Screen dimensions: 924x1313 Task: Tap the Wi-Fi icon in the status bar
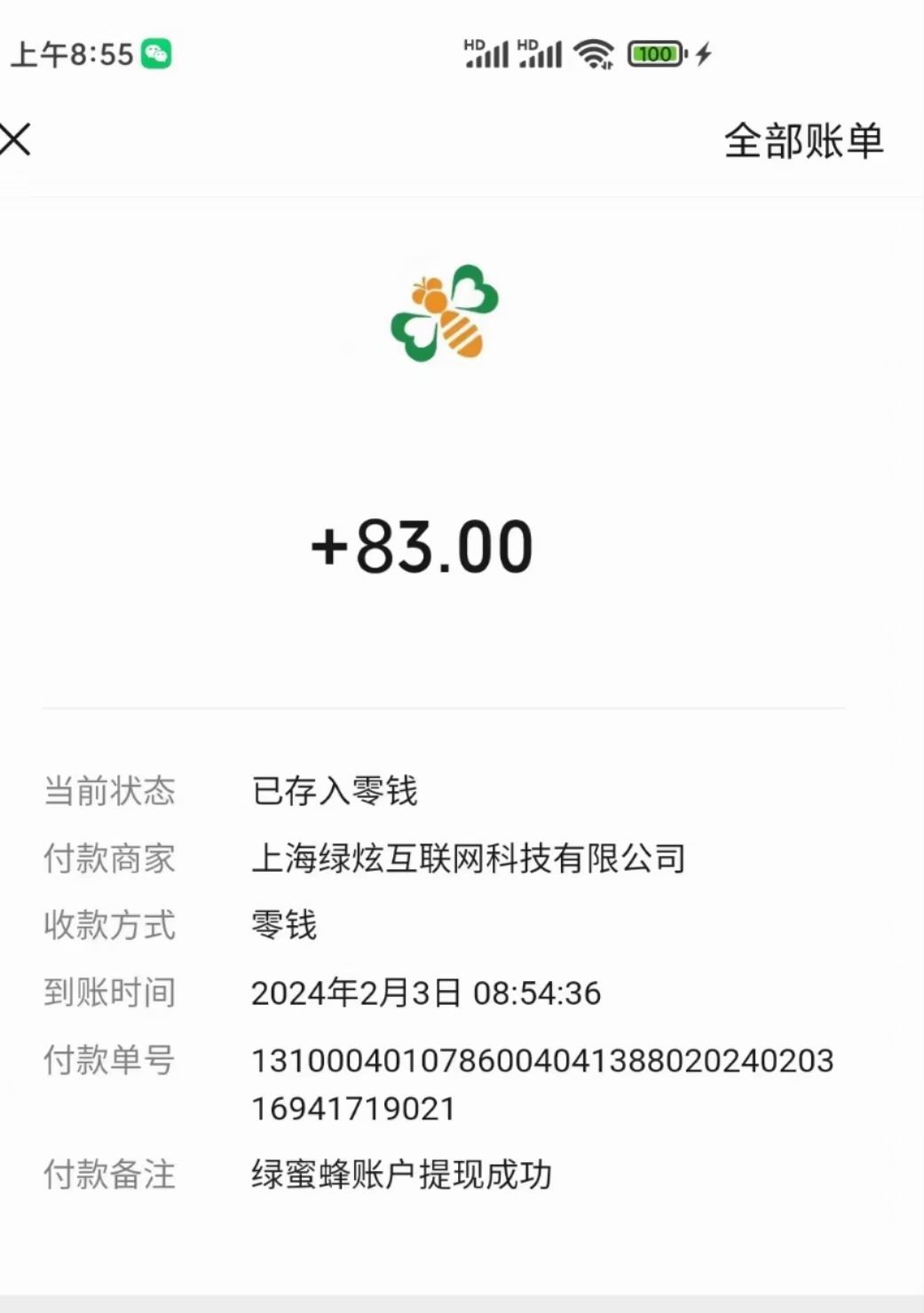coord(594,53)
